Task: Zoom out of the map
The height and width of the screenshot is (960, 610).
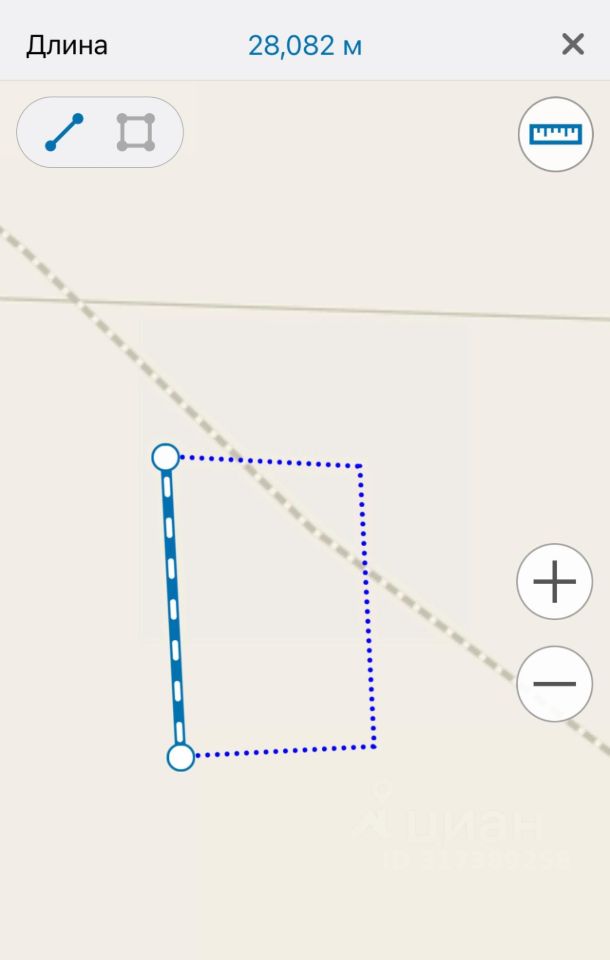Action: (x=554, y=684)
